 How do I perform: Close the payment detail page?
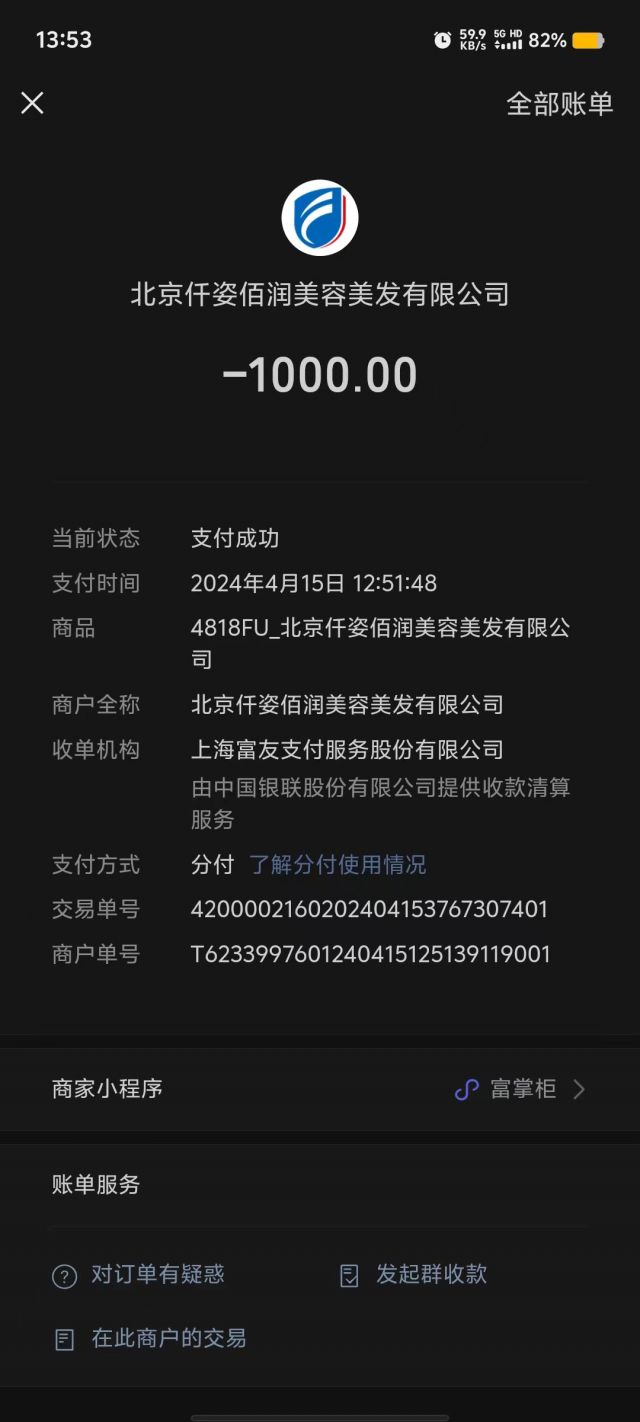tap(33, 103)
